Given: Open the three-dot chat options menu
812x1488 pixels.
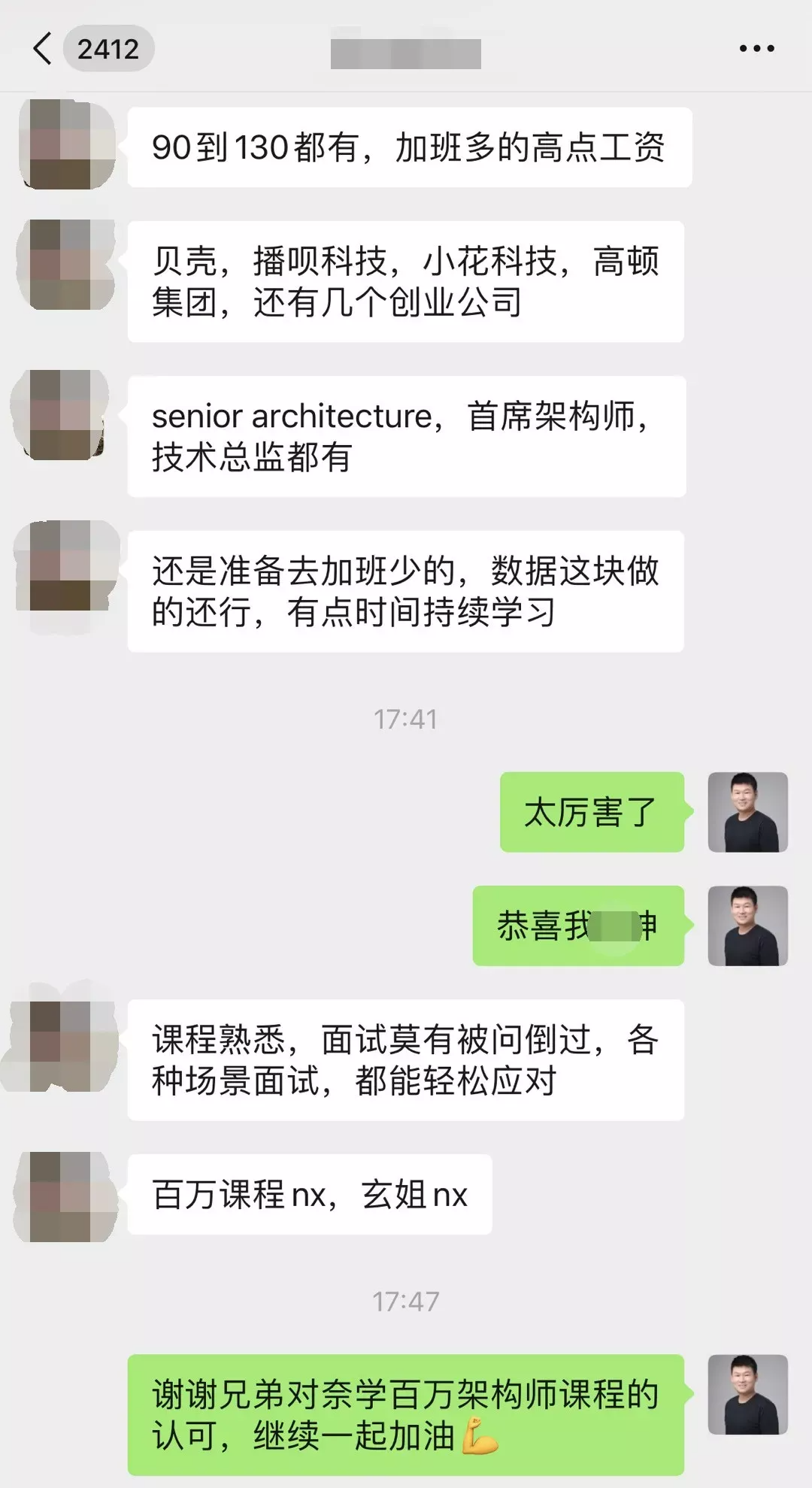Looking at the screenshot, I should pyautogui.click(x=756, y=49).
